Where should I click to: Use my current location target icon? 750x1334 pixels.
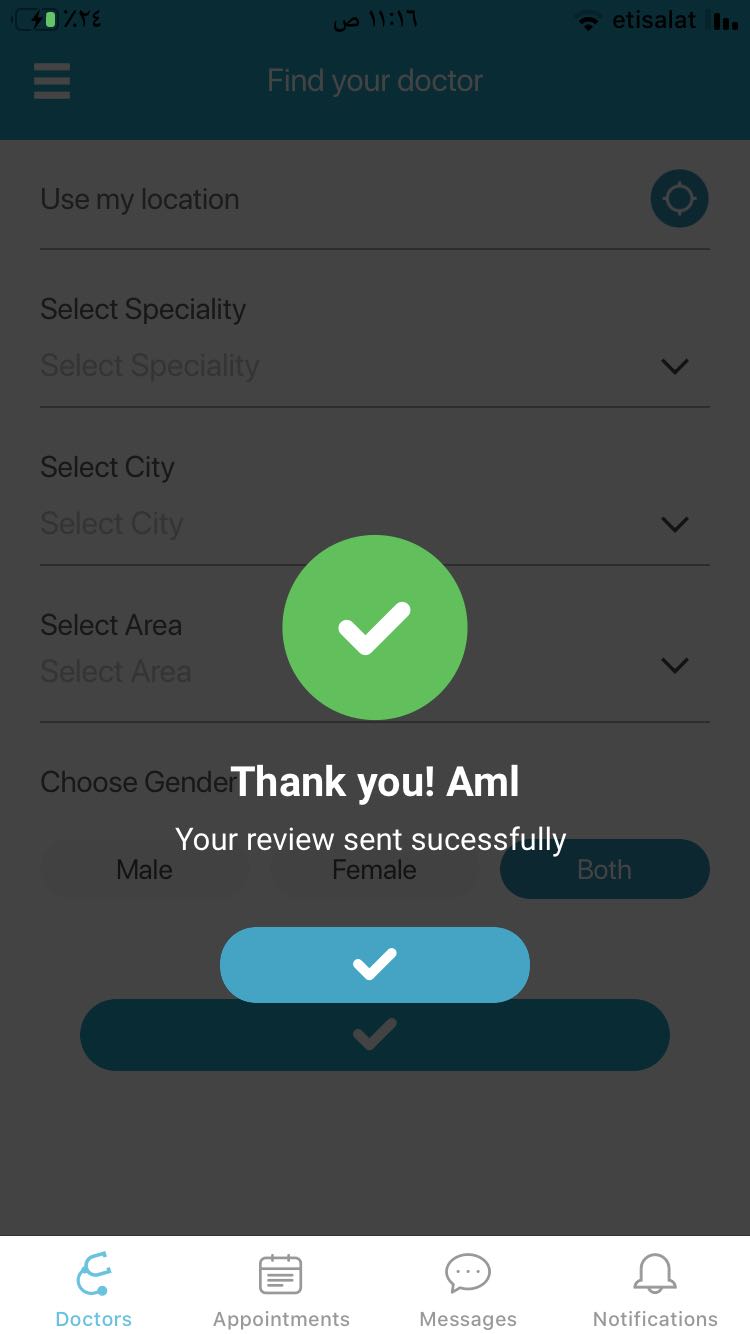click(679, 198)
